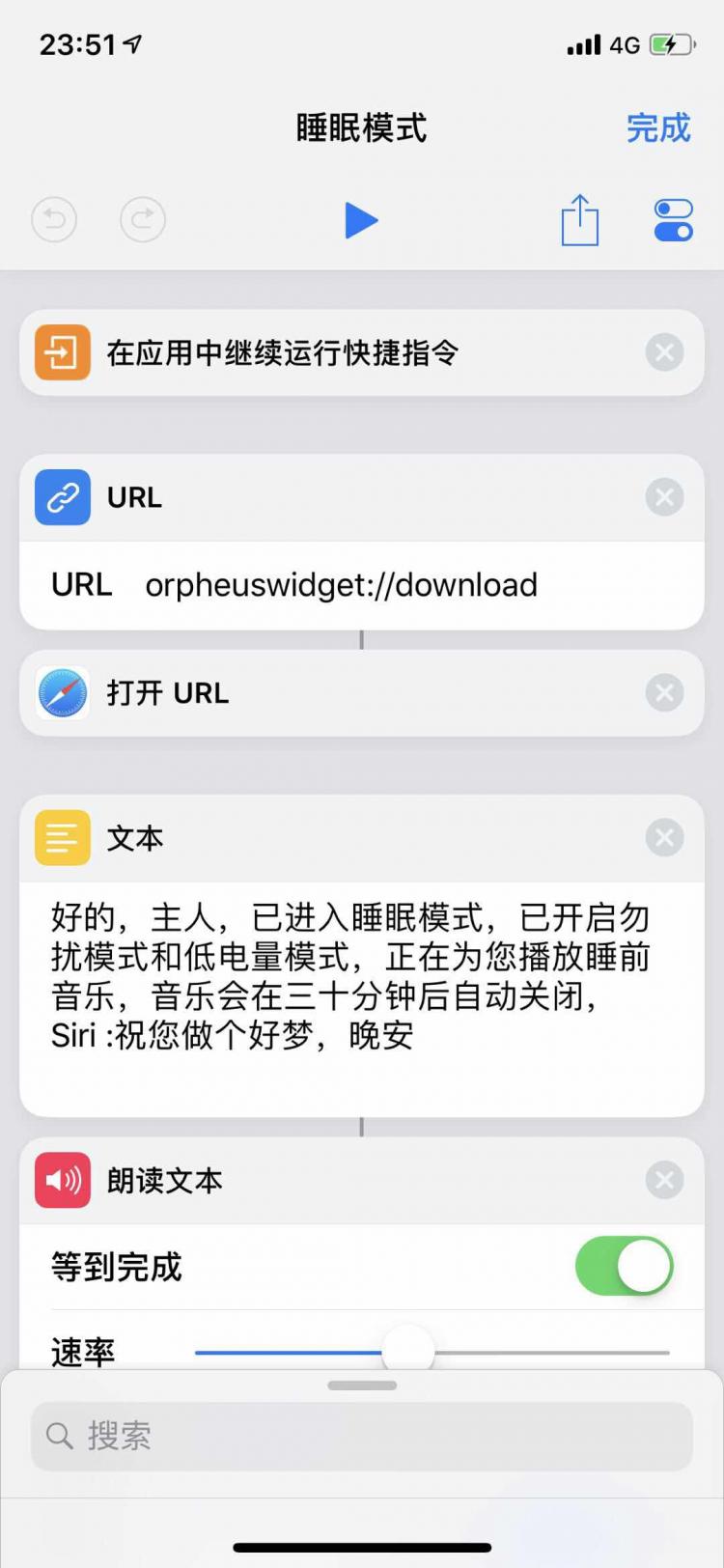Share this shortcut
Image resolution: width=724 pixels, height=1568 pixels.
pos(580,220)
